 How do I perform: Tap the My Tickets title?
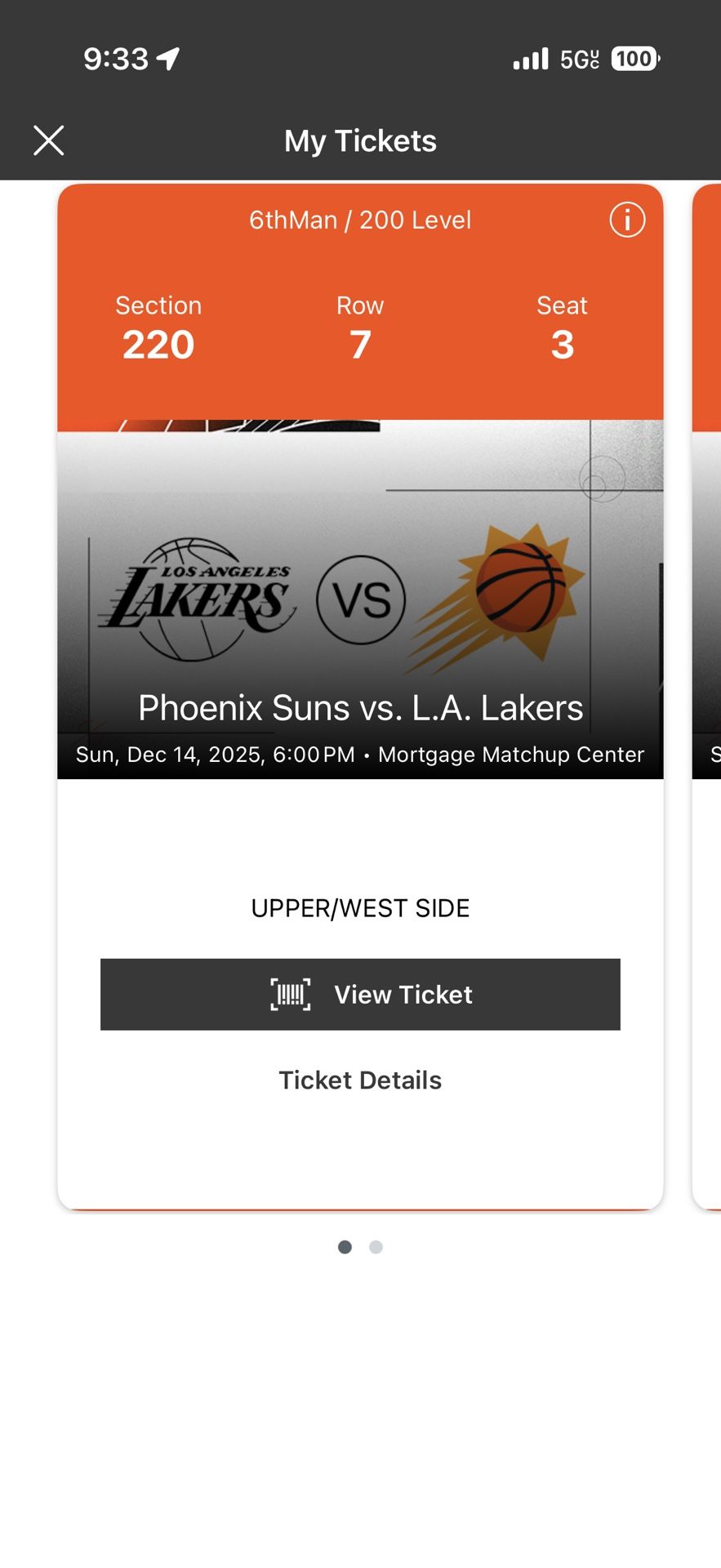pyautogui.click(x=360, y=140)
